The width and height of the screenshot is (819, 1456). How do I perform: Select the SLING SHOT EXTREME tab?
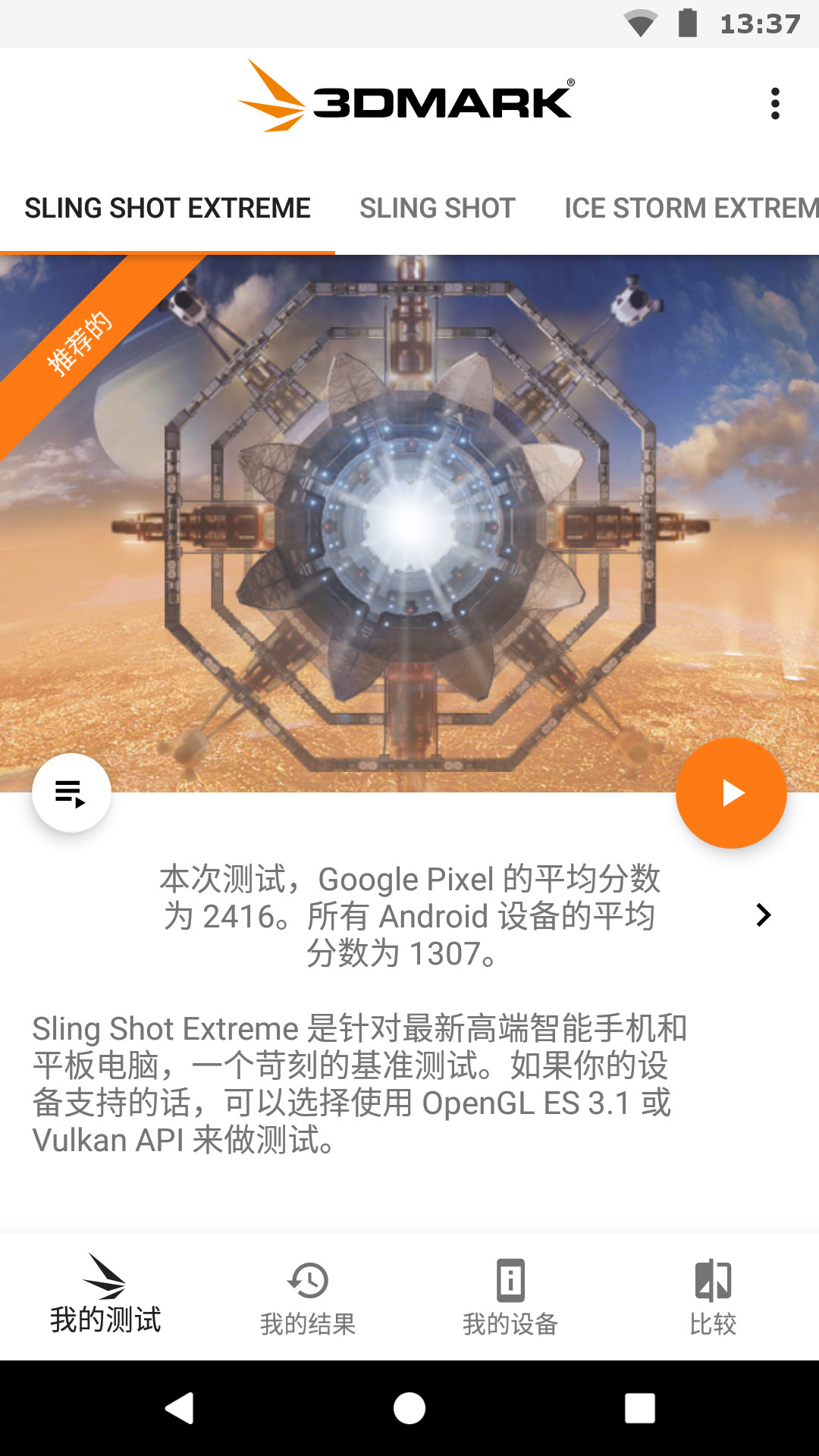[x=168, y=207]
